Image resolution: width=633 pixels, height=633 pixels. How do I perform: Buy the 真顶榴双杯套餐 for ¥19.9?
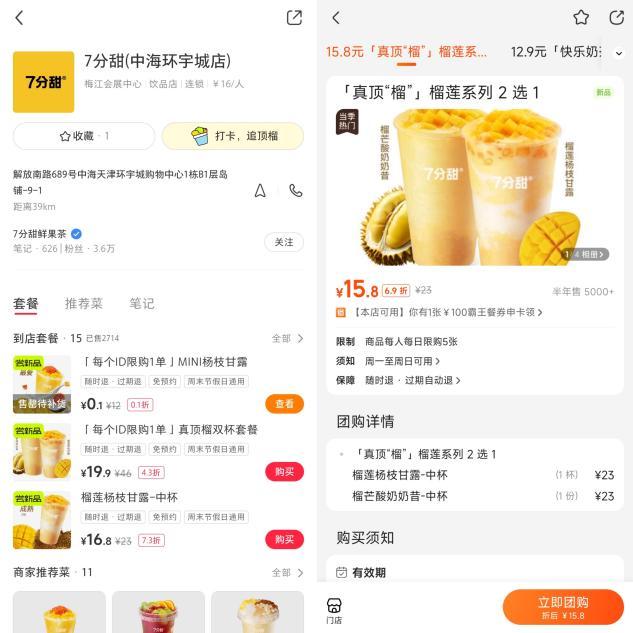coord(284,472)
